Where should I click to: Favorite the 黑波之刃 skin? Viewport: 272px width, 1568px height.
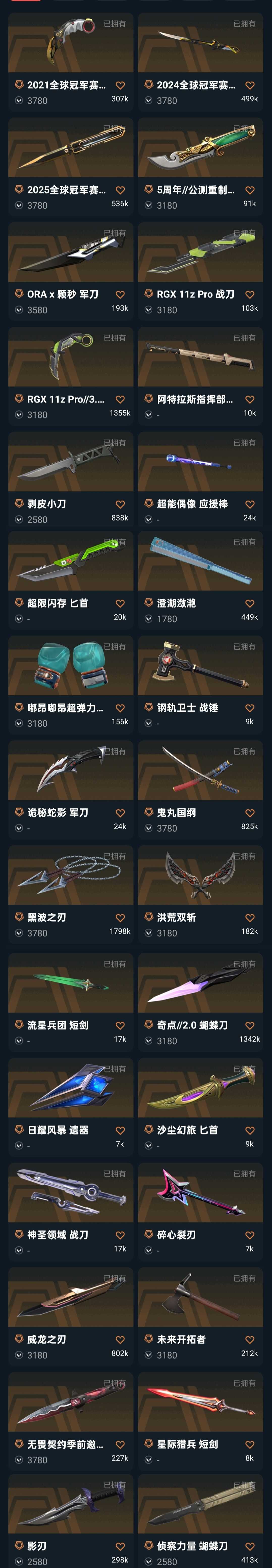120,917
